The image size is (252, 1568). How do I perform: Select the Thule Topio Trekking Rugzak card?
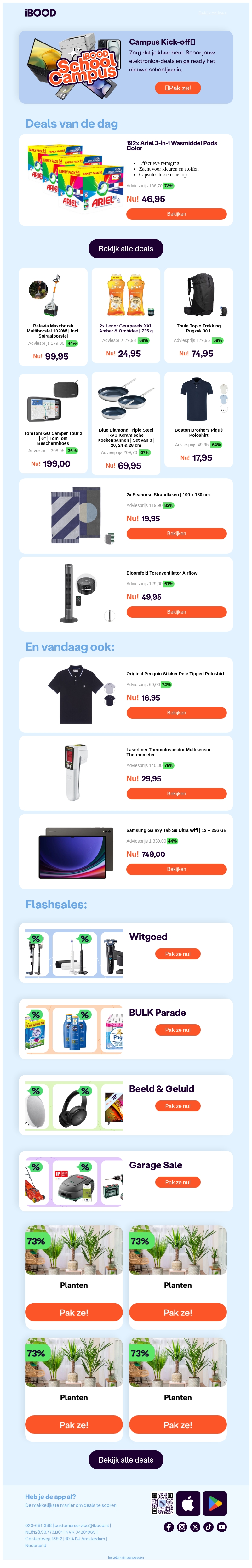(198, 316)
